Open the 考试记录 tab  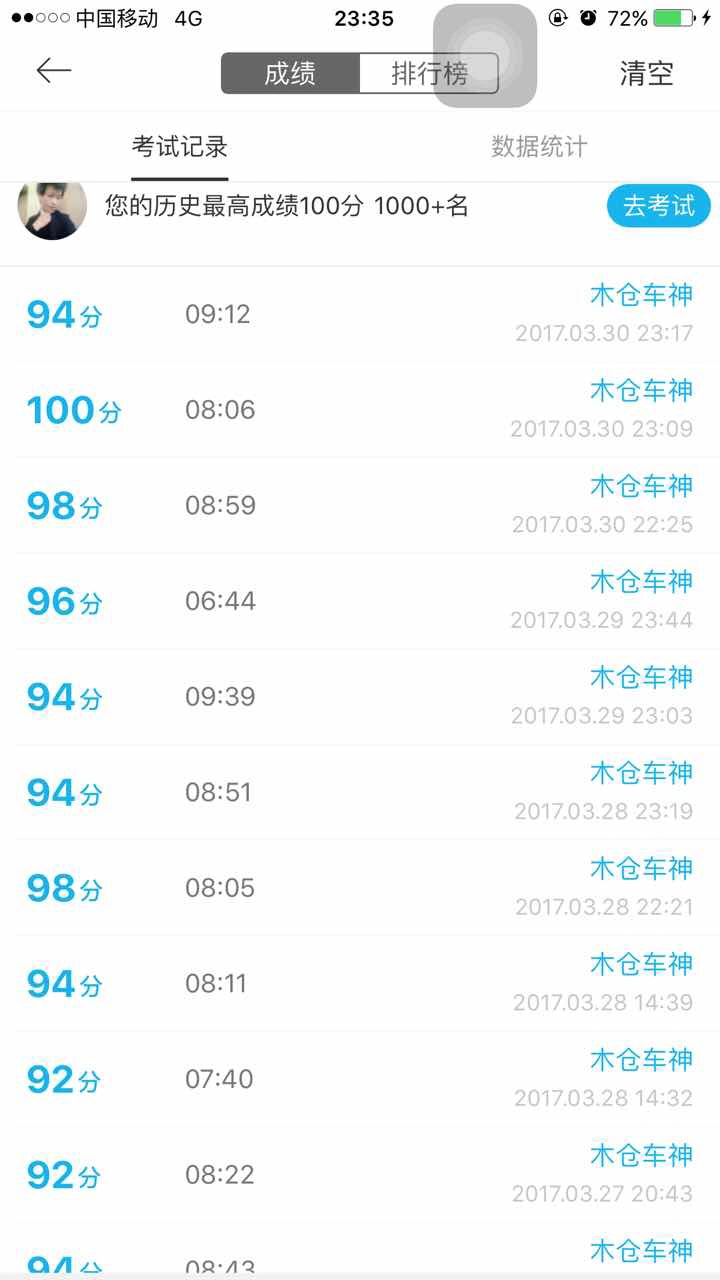[x=180, y=147]
